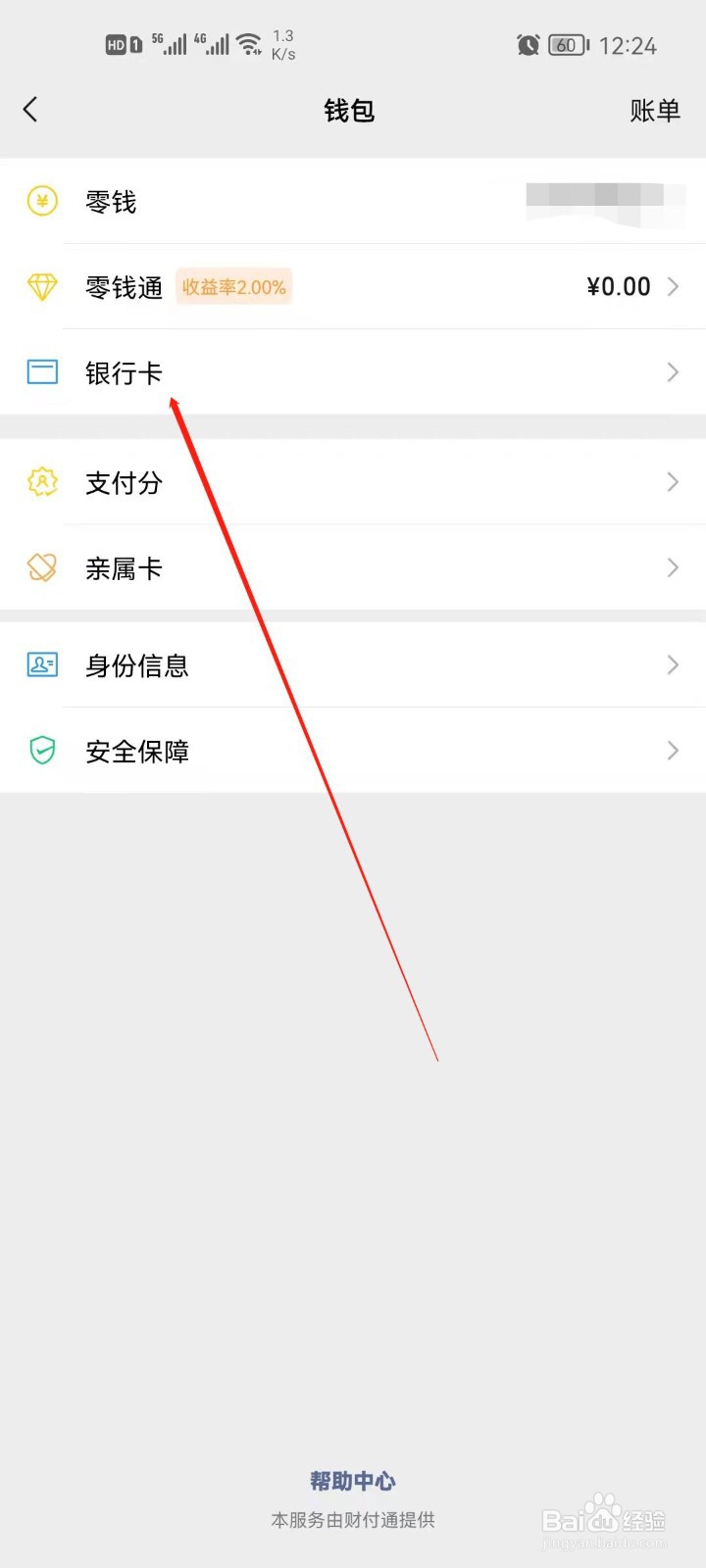Open the 账单 bills page
Image resolution: width=706 pixels, height=1568 pixels.
(655, 111)
